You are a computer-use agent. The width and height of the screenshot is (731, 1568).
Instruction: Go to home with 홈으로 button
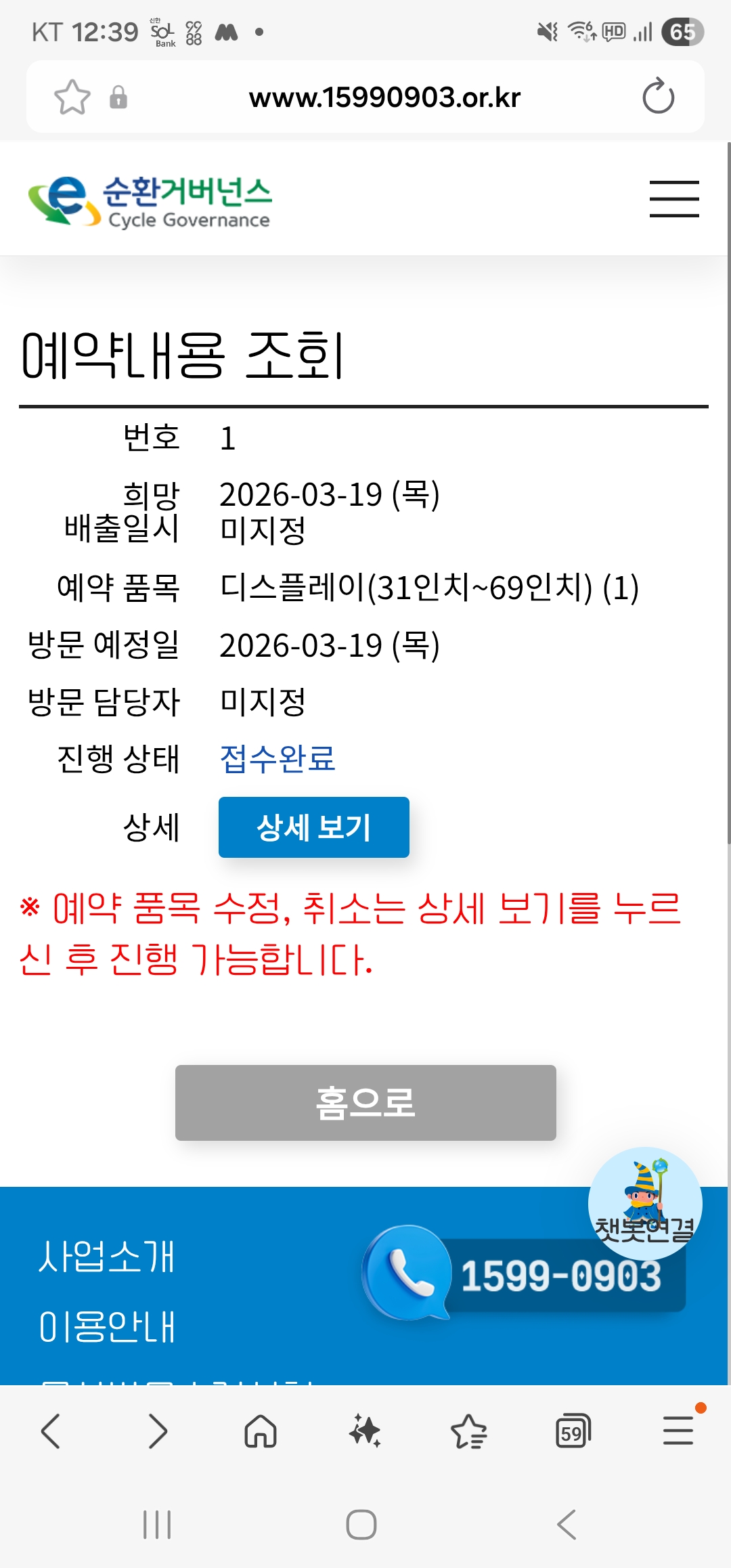pyautogui.click(x=365, y=1102)
